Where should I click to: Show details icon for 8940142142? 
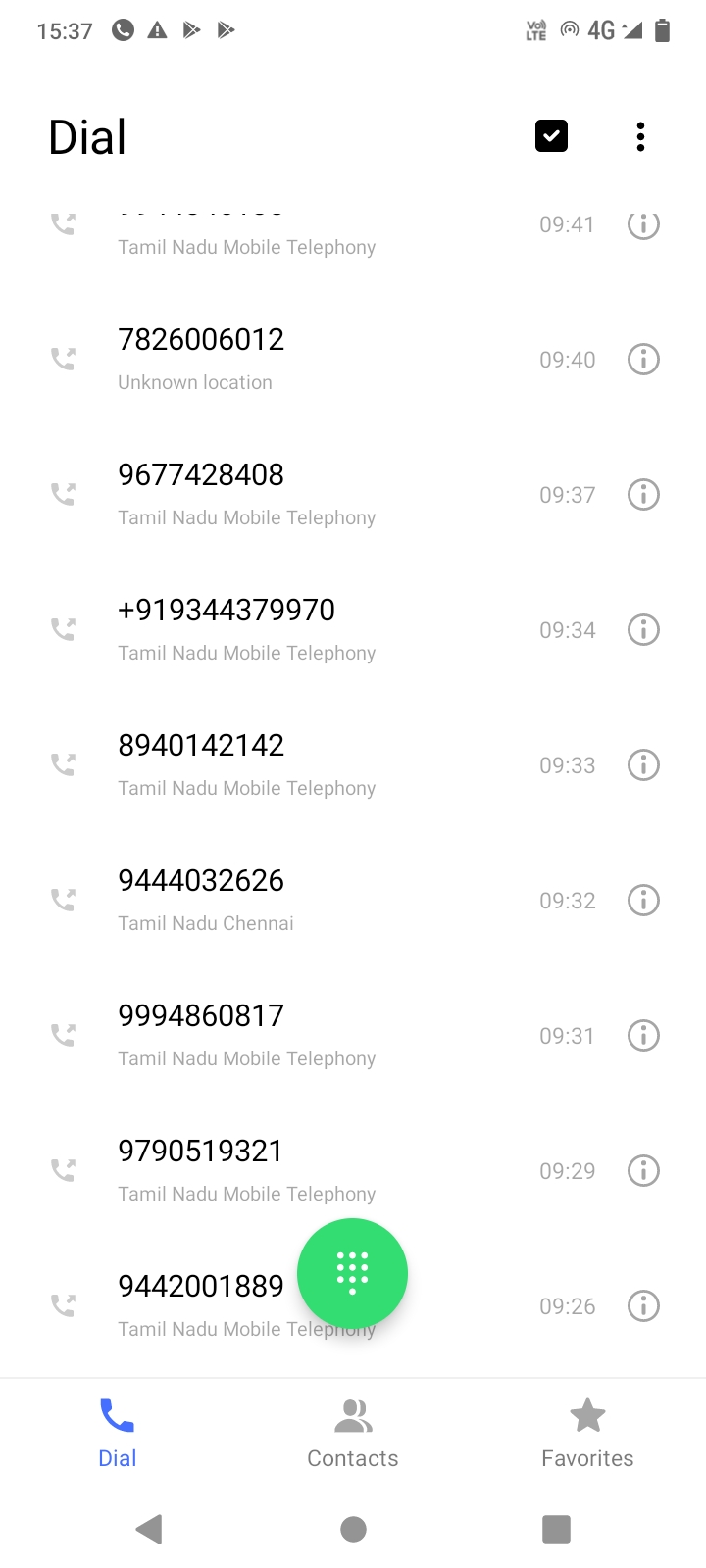tap(643, 765)
